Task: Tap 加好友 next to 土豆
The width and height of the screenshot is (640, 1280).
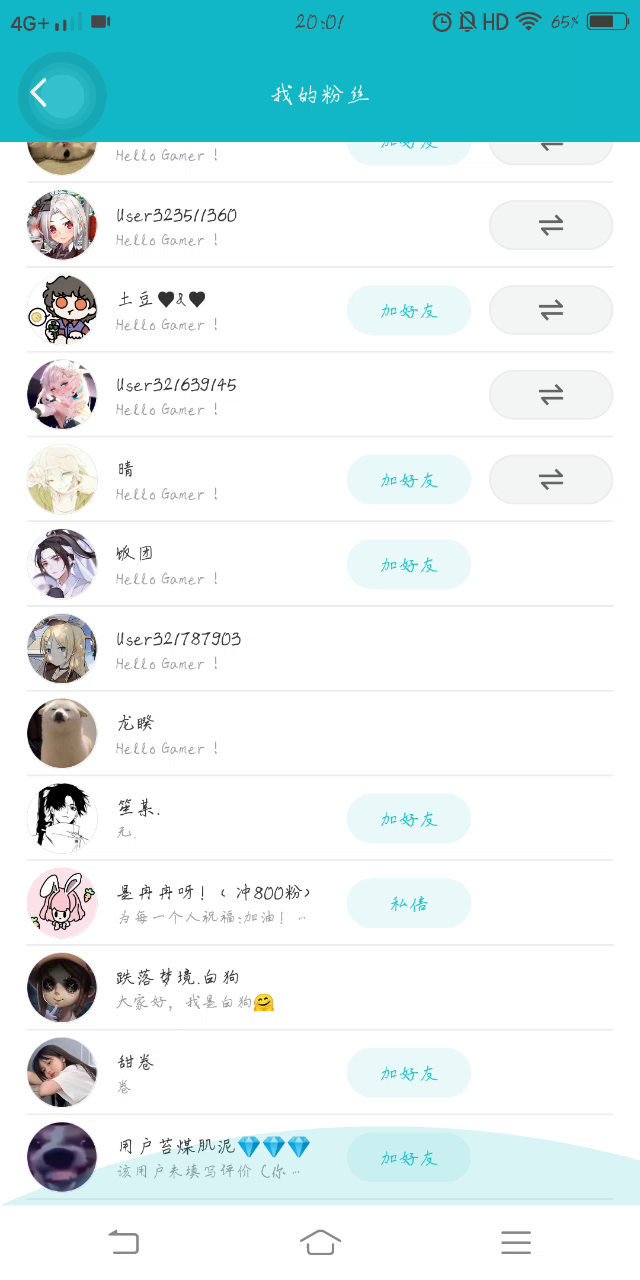Action: [409, 310]
